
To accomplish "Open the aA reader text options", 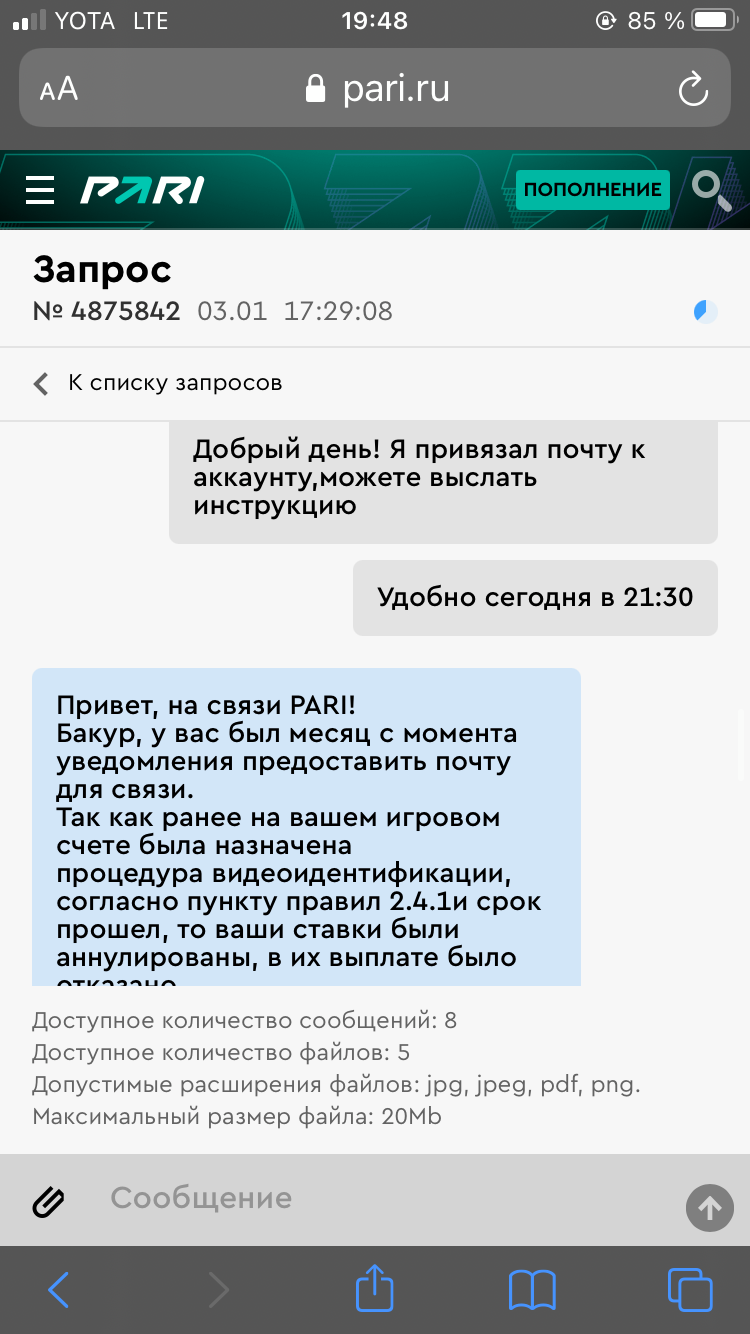I will [59, 90].
